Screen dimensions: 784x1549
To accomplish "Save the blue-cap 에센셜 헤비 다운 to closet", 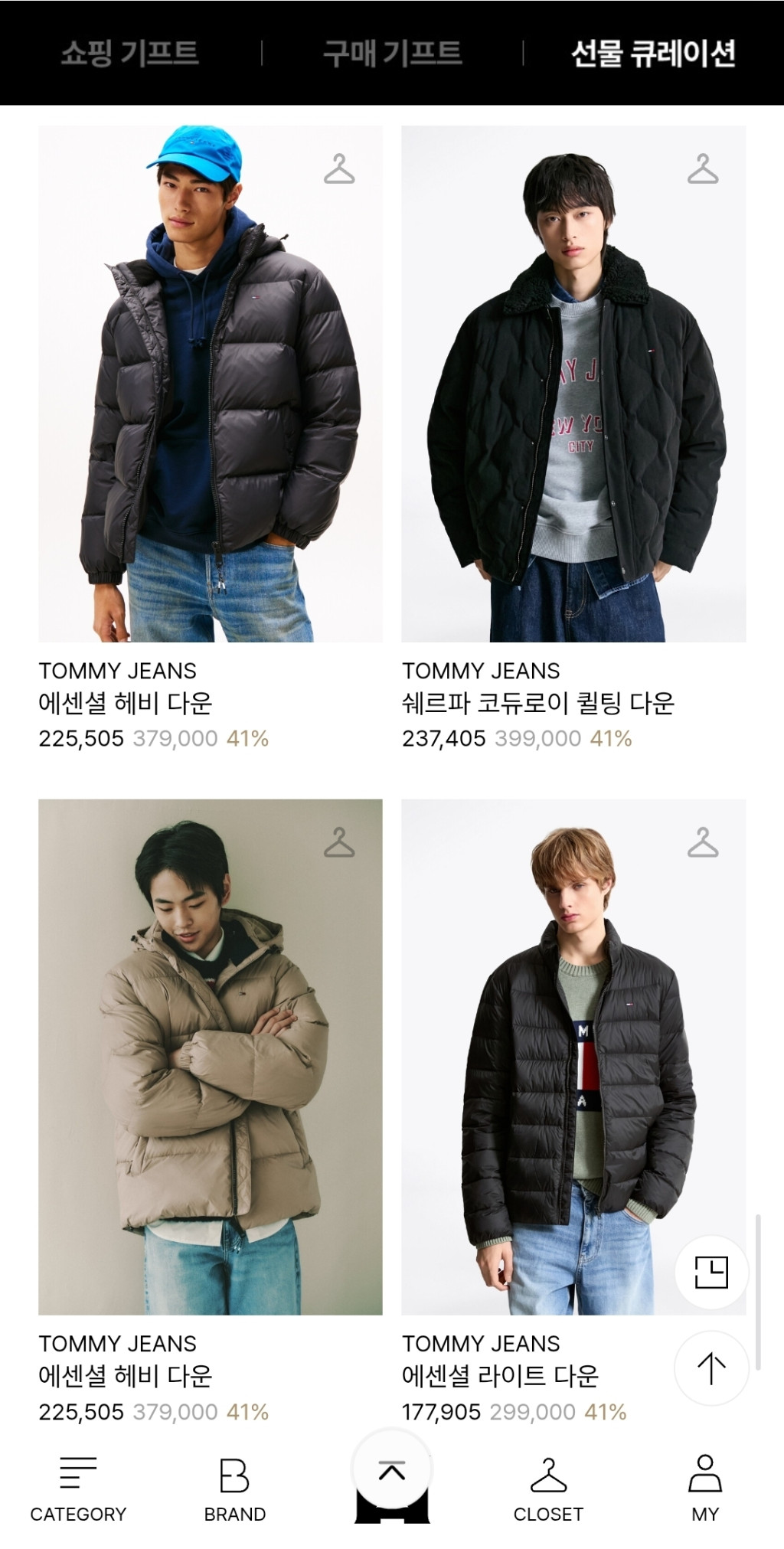I will click(339, 169).
